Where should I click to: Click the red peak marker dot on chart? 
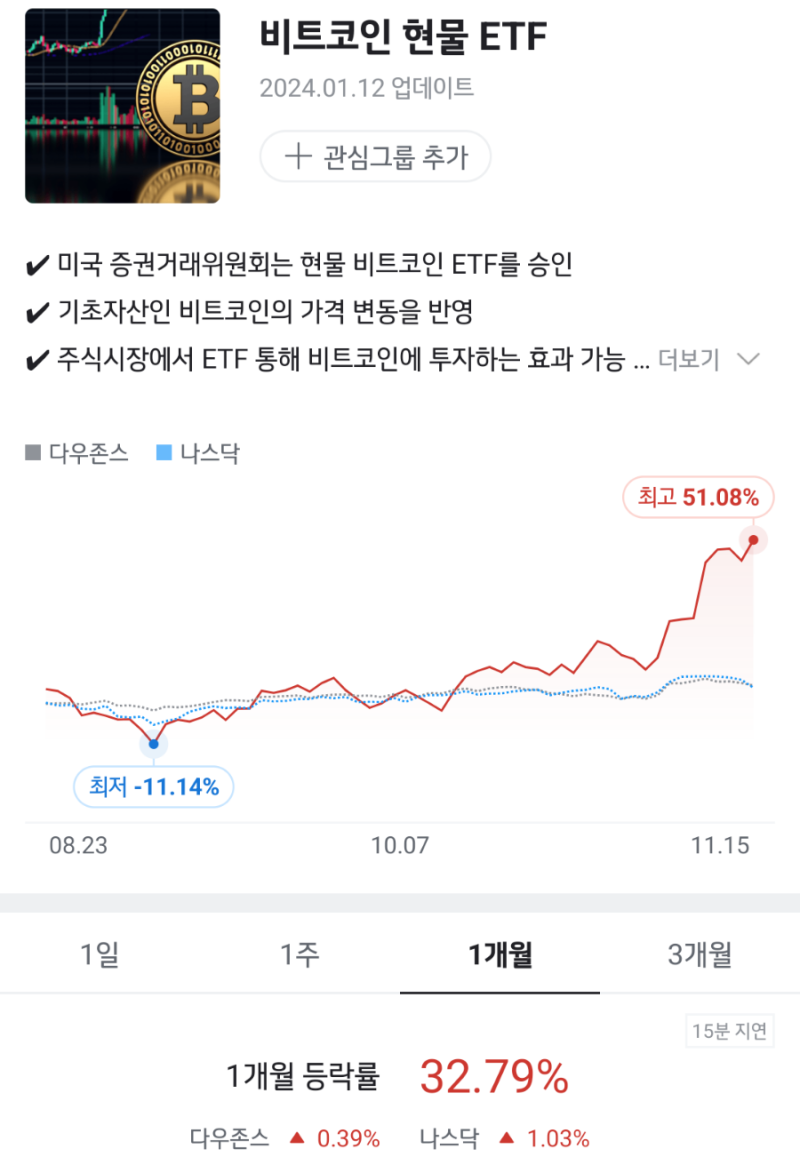click(756, 540)
